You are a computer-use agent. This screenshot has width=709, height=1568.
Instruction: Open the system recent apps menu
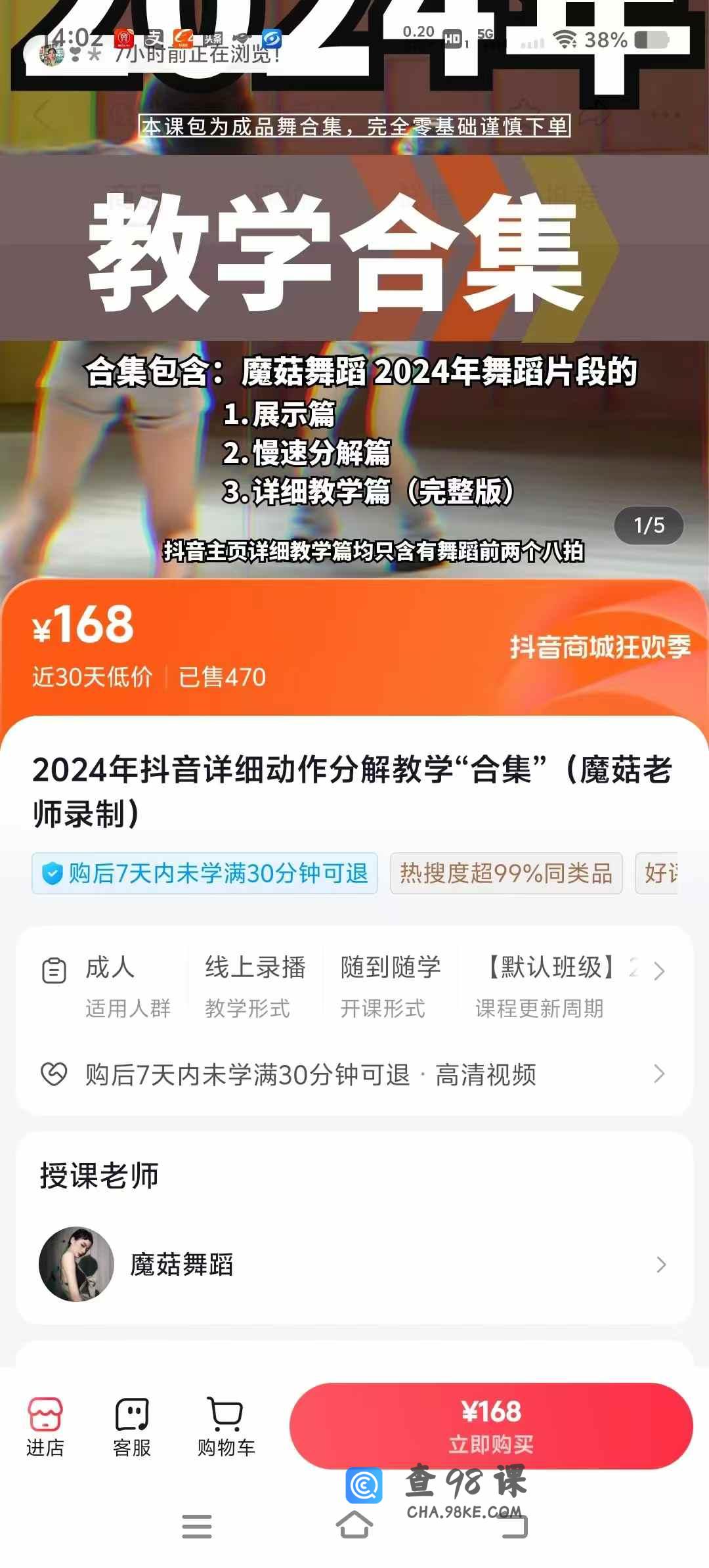(x=197, y=1526)
